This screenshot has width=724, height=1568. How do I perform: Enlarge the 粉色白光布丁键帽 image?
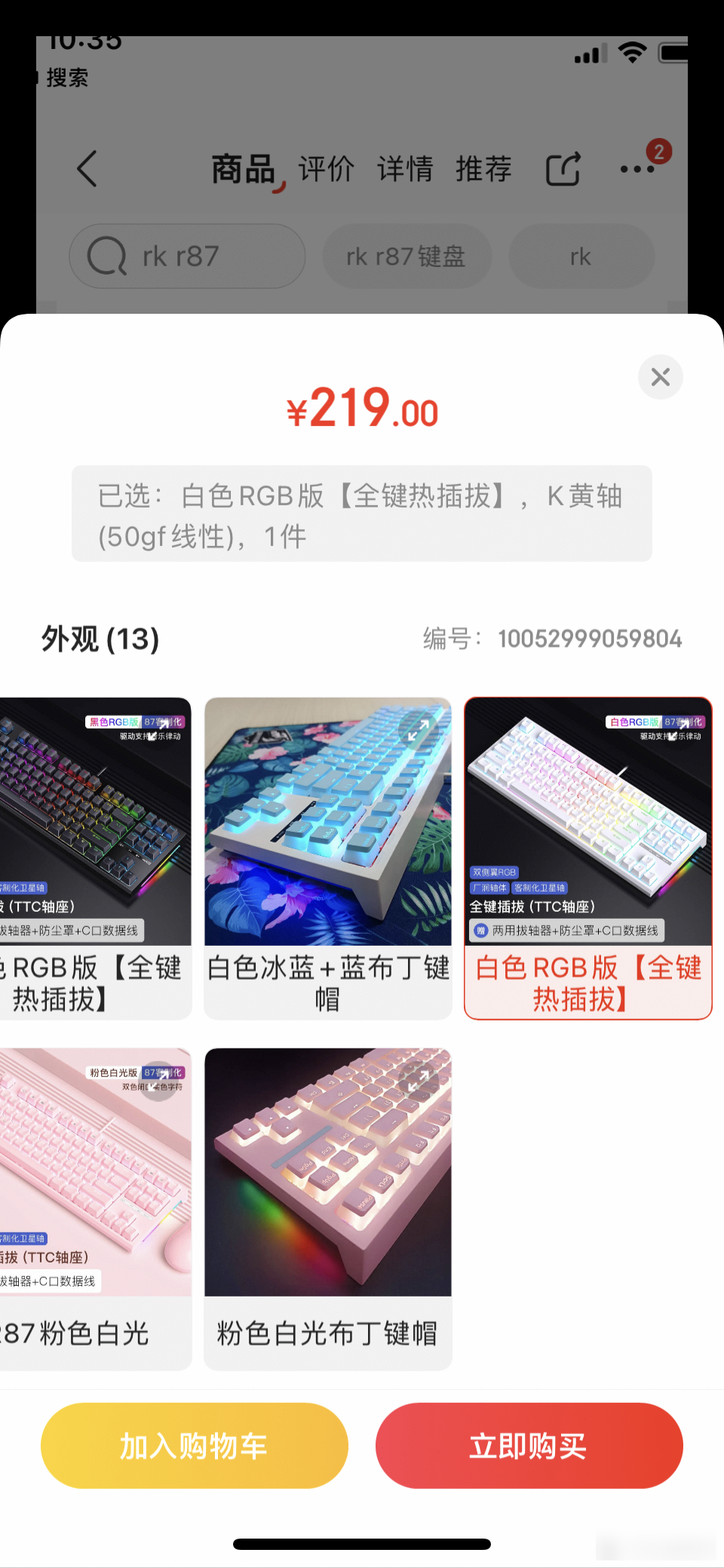pyautogui.click(x=418, y=1080)
